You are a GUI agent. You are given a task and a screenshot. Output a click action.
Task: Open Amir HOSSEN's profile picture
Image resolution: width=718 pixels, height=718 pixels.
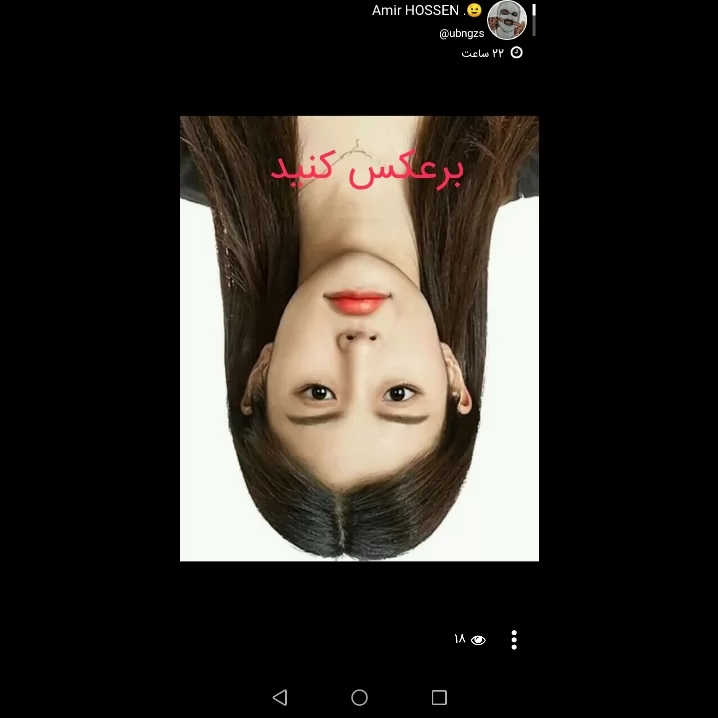pos(507,20)
